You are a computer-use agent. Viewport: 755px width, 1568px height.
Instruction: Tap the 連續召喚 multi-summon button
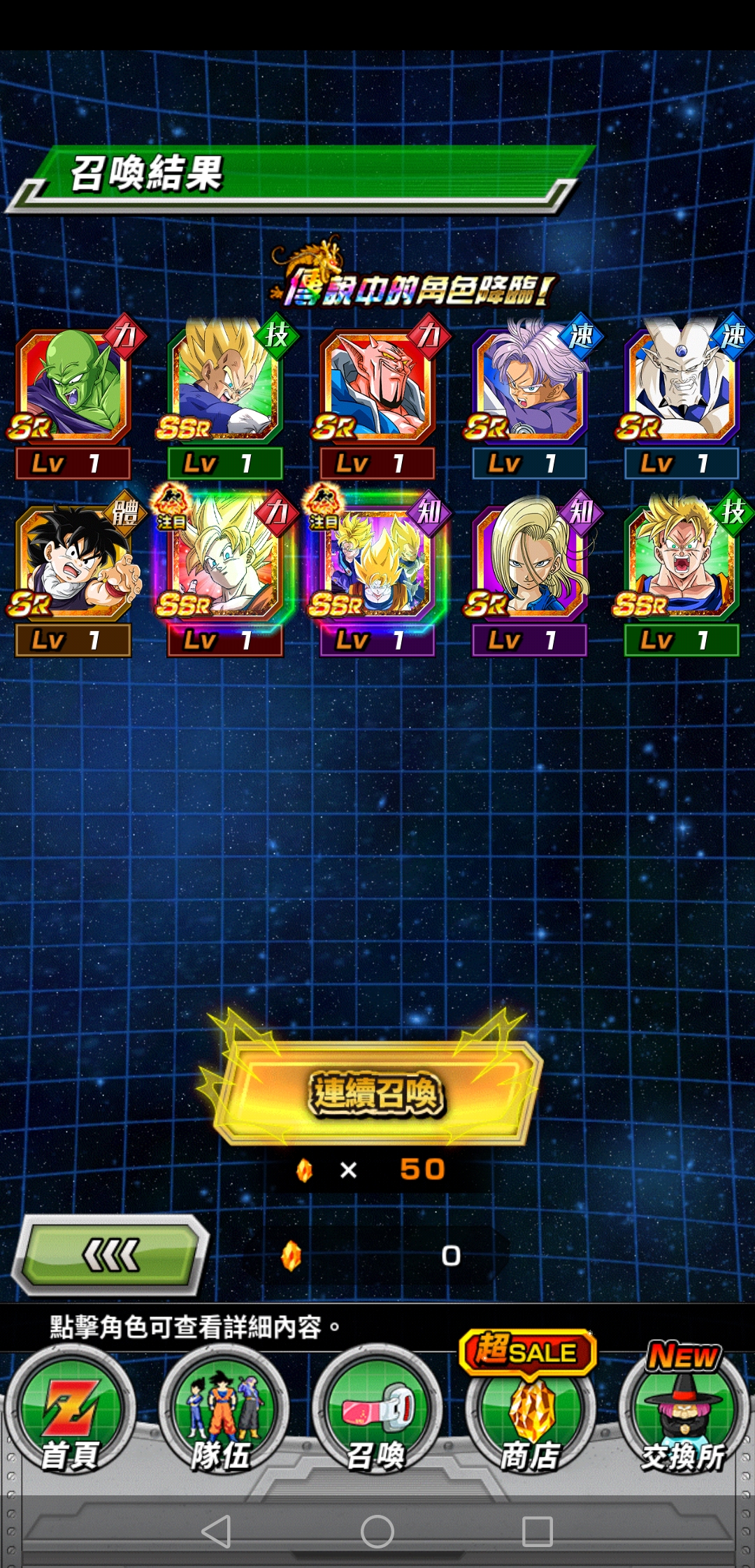376,1094
